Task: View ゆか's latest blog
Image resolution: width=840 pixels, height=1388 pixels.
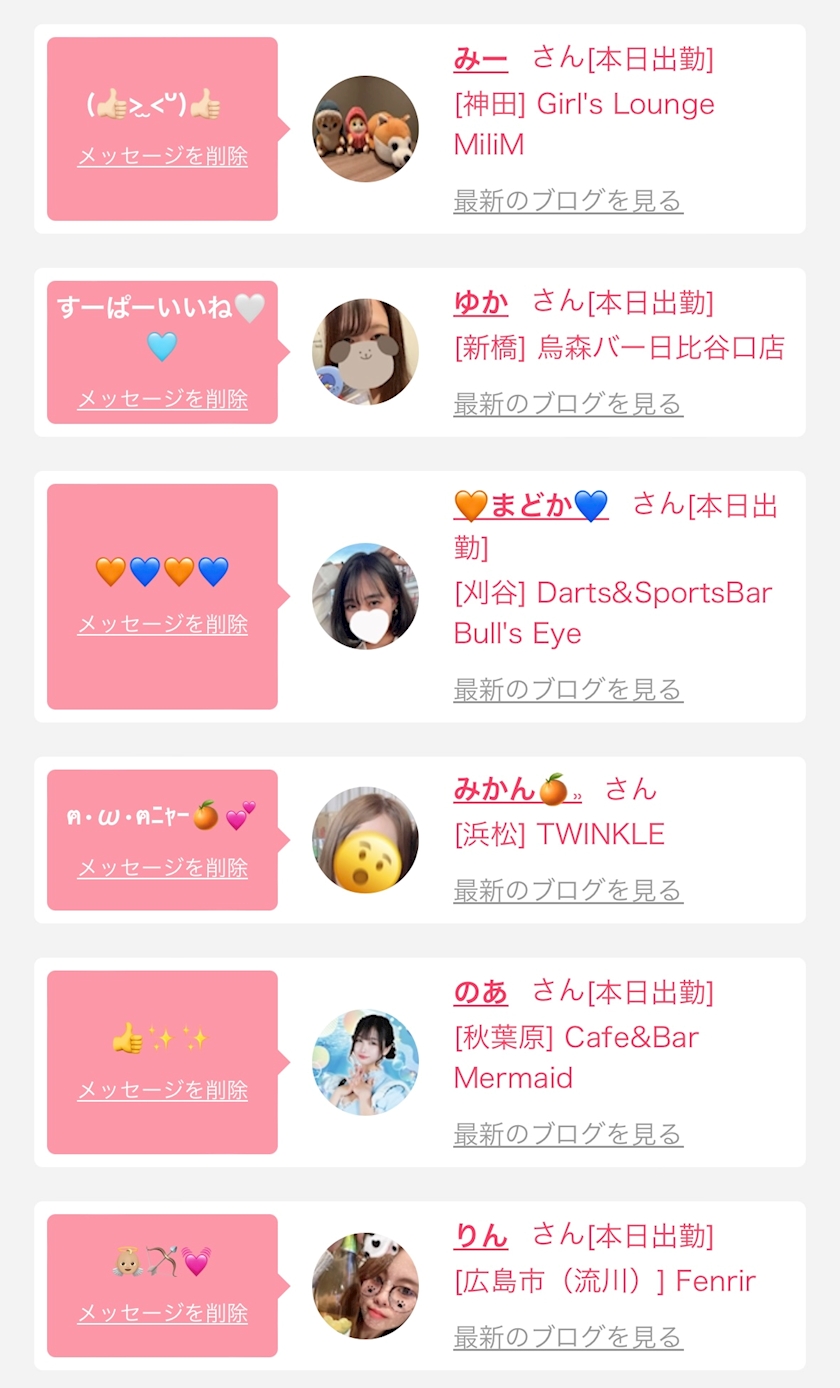Action: click(567, 404)
